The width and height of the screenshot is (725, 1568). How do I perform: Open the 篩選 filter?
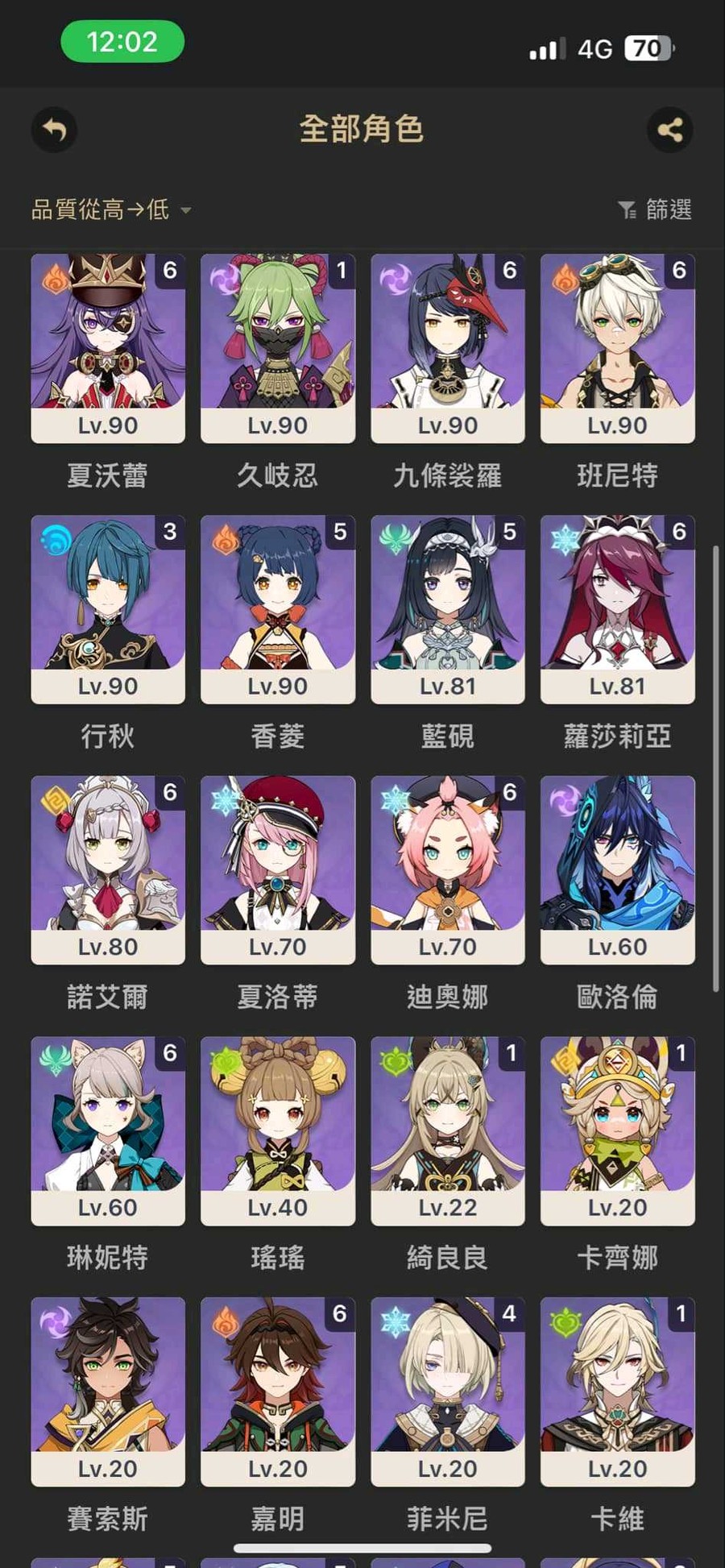[655, 210]
